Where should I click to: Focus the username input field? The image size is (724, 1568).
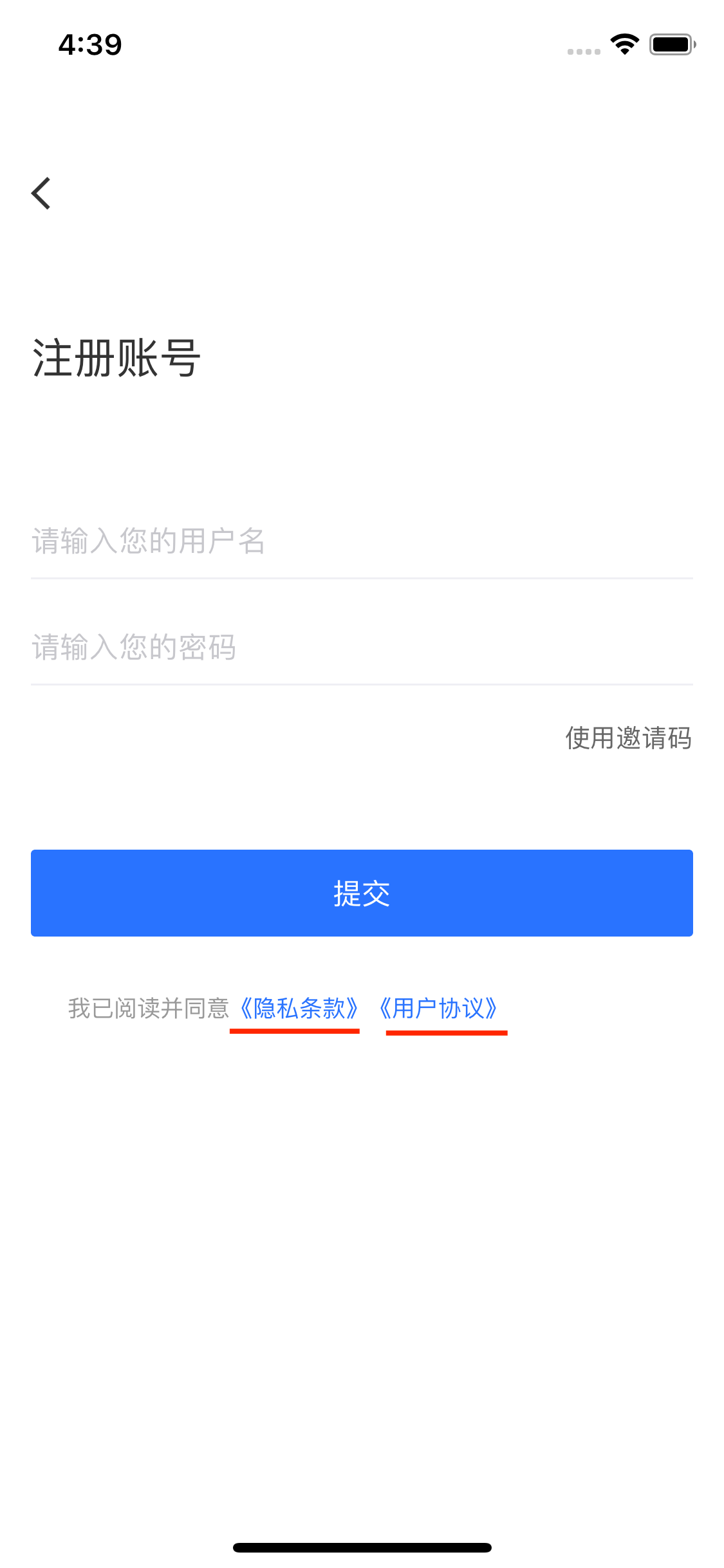[360, 541]
